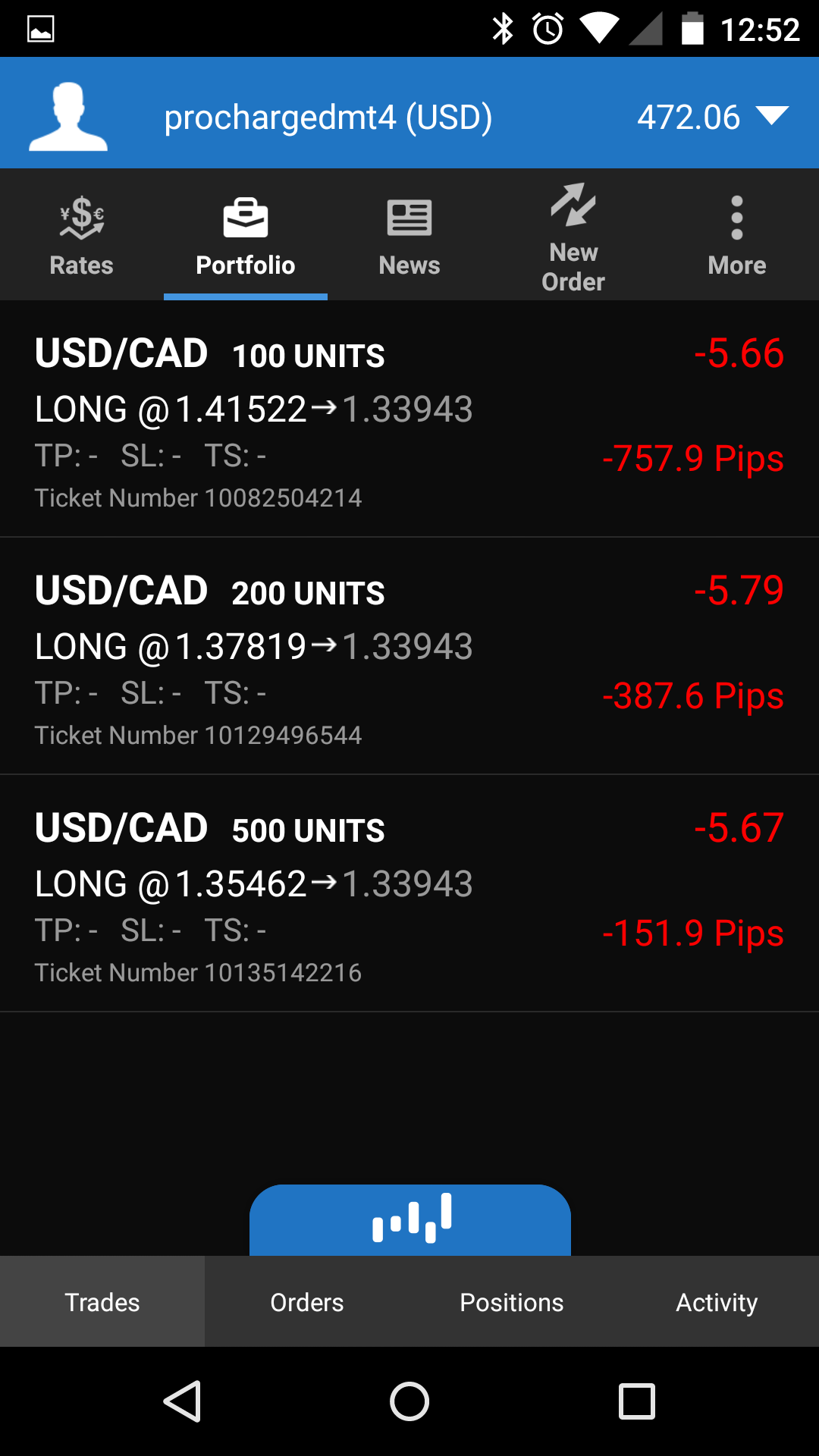819x1456 pixels.
Task: View the Positions sub-tab
Action: pyautogui.click(x=512, y=1302)
